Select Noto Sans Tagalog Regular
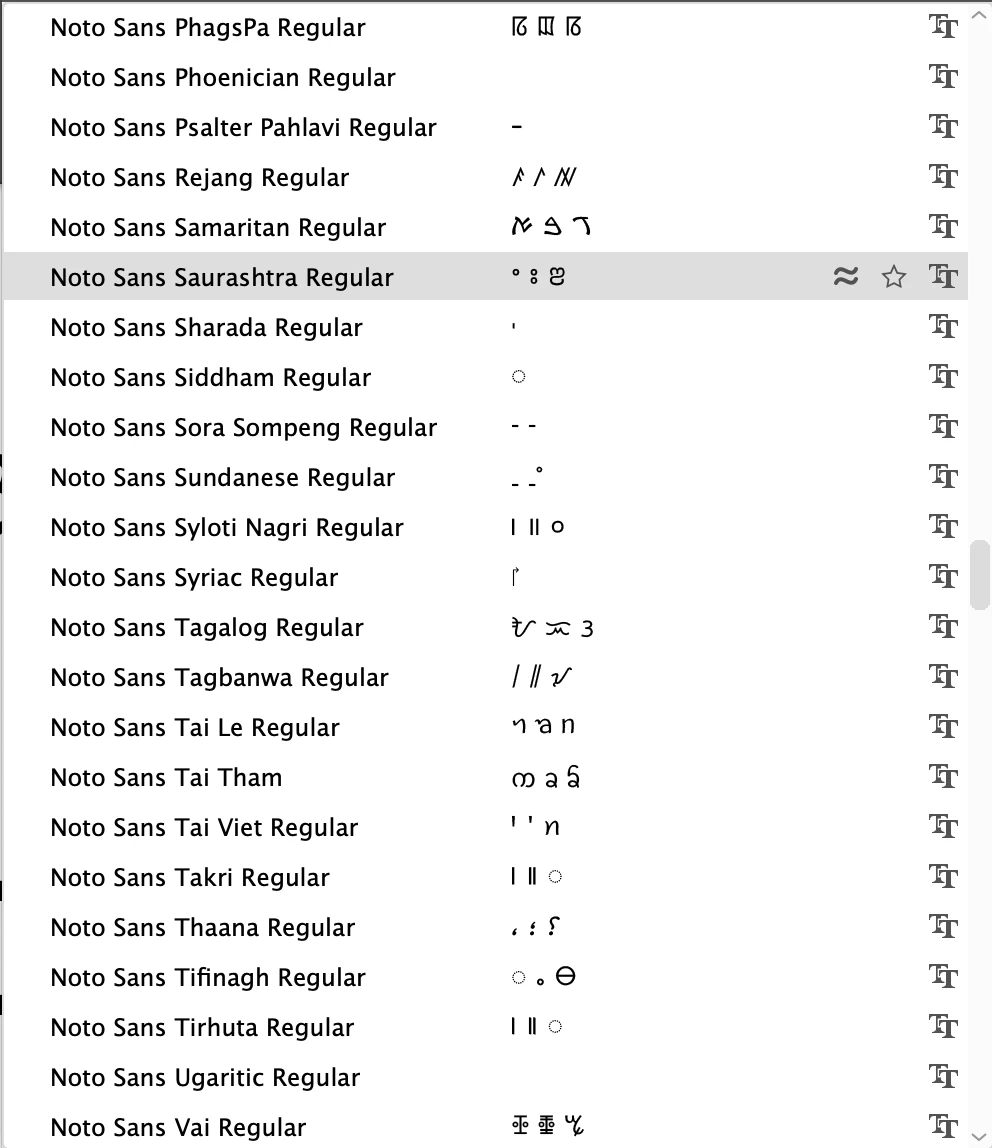992x1148 pixels. (207, 628)
